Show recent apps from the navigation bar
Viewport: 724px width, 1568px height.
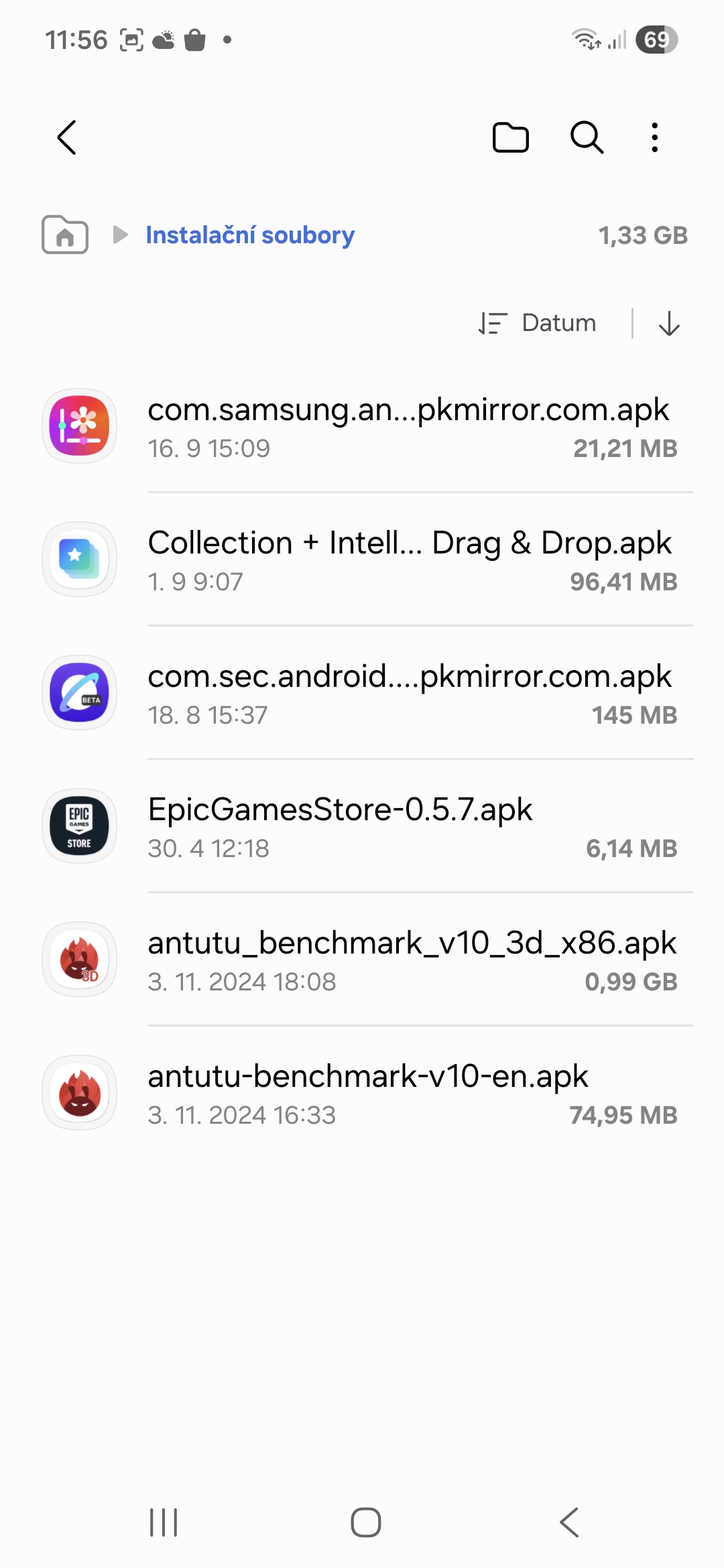pos(164,1522)
